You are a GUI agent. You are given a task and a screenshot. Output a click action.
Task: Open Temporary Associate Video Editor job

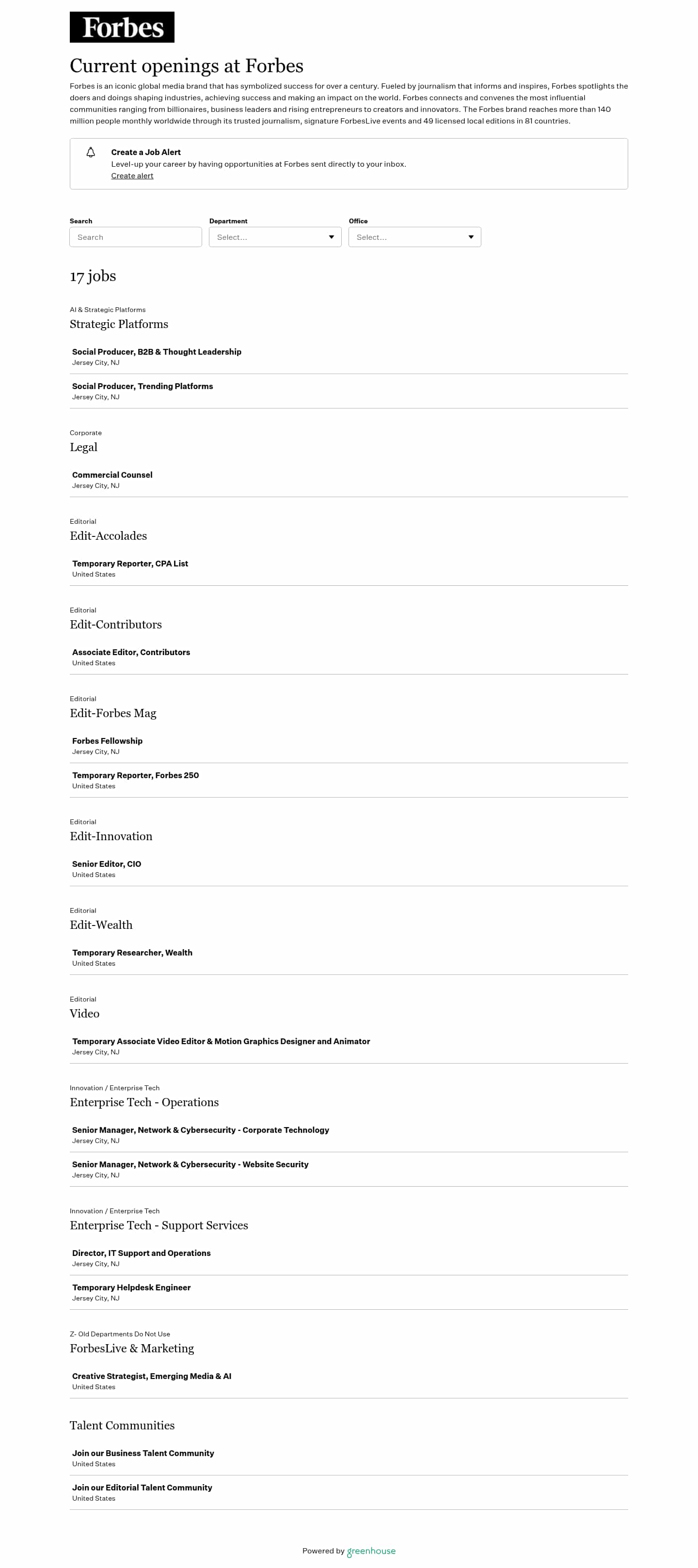pyautogui.click(x=221, y=1041)
